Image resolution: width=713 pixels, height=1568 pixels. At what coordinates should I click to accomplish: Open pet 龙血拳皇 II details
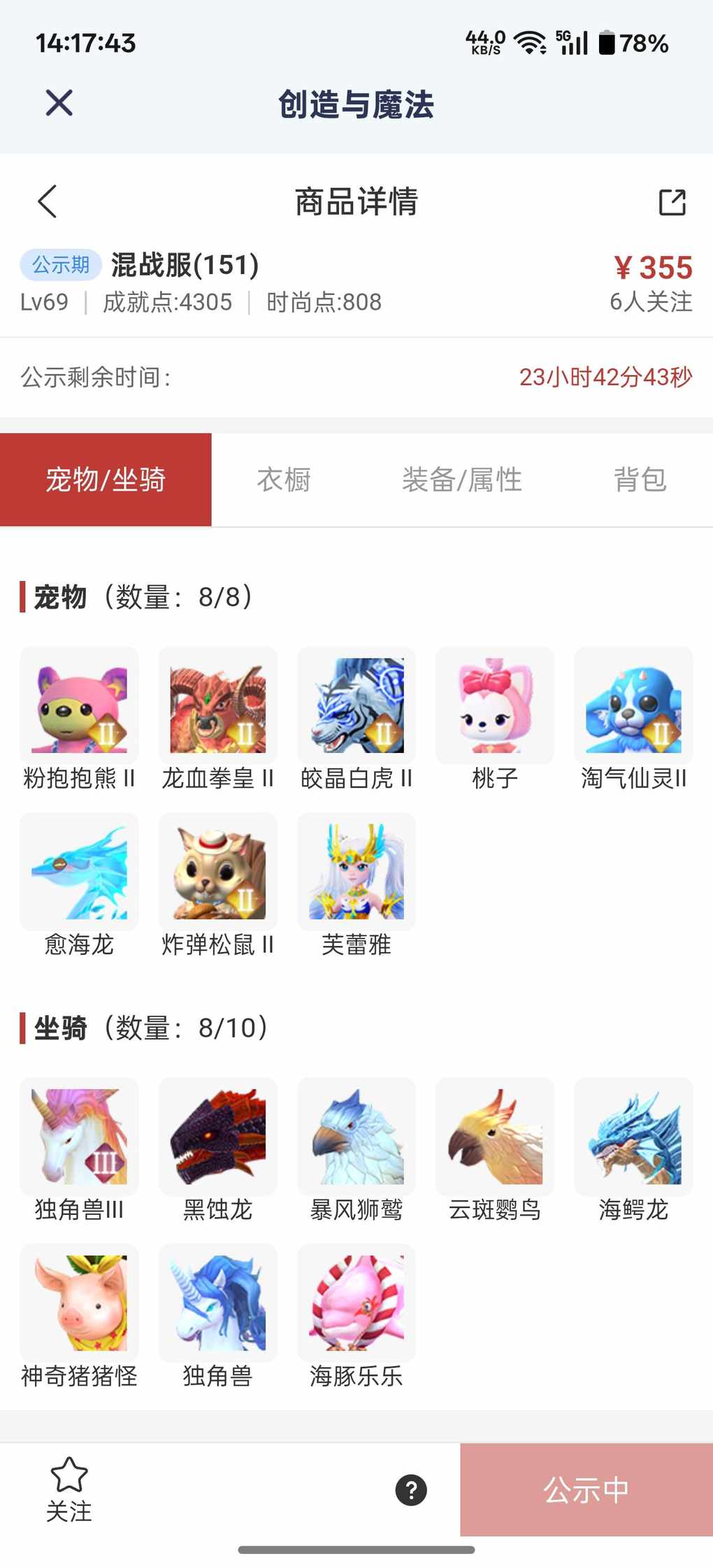click(217, 706)
